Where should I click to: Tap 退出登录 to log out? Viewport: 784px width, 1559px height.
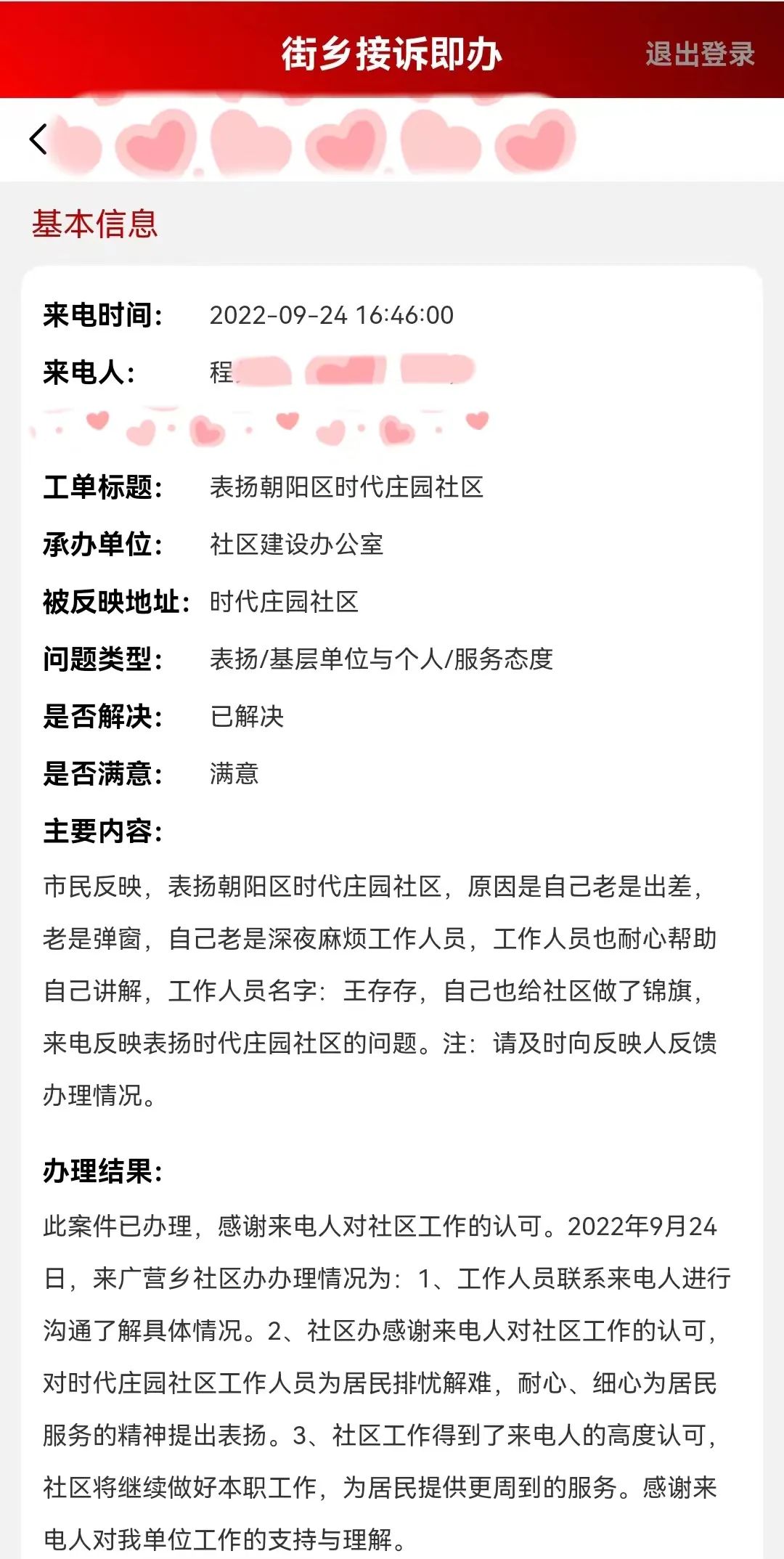pyautogui.click(x=700, y=54)
